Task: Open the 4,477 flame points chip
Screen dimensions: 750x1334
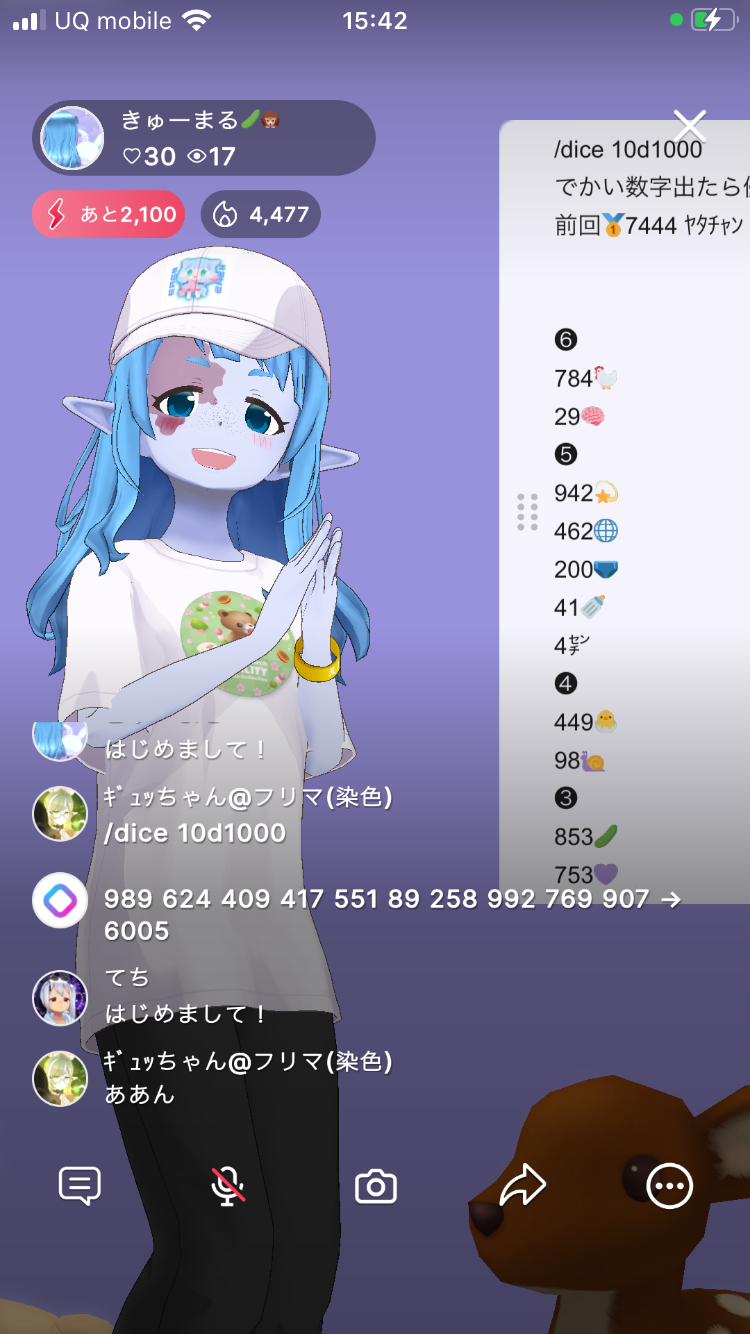Action: [x=261, y=214]
